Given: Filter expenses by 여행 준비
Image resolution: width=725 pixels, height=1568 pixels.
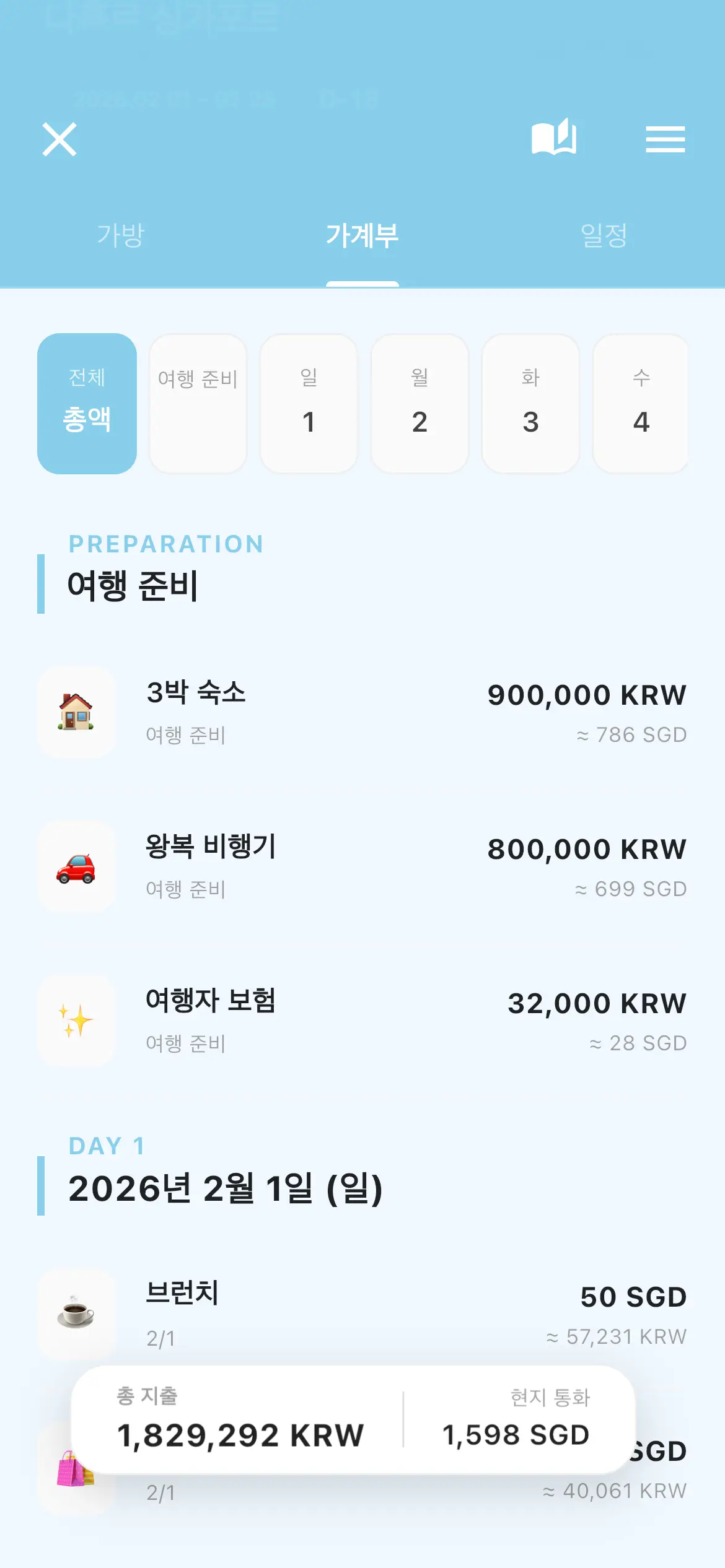Looking at the screenshot, I should click(198, 404).
